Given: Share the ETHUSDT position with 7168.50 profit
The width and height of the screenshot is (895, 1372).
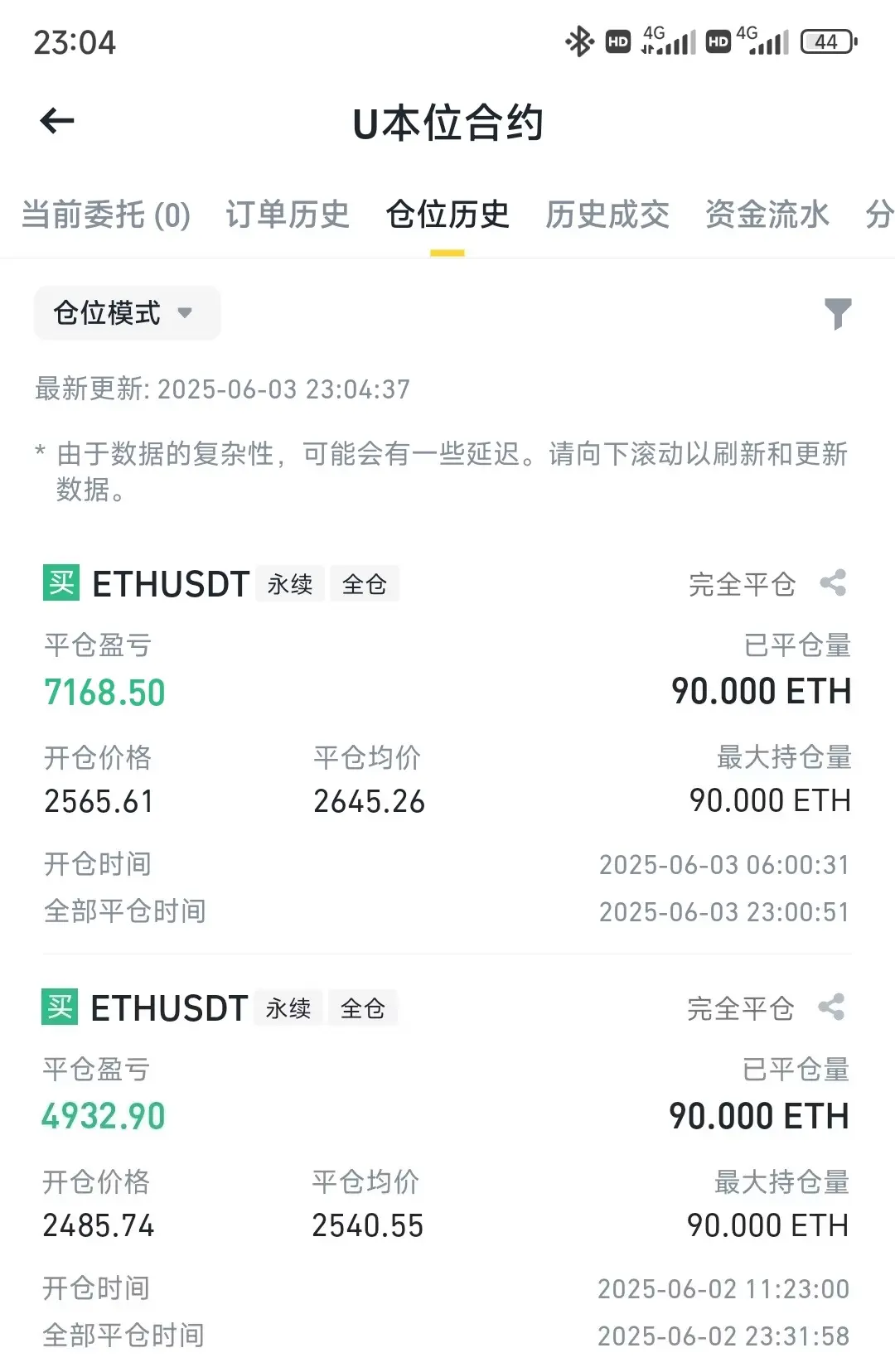Looking at the screenshot, I should [833, 583].
